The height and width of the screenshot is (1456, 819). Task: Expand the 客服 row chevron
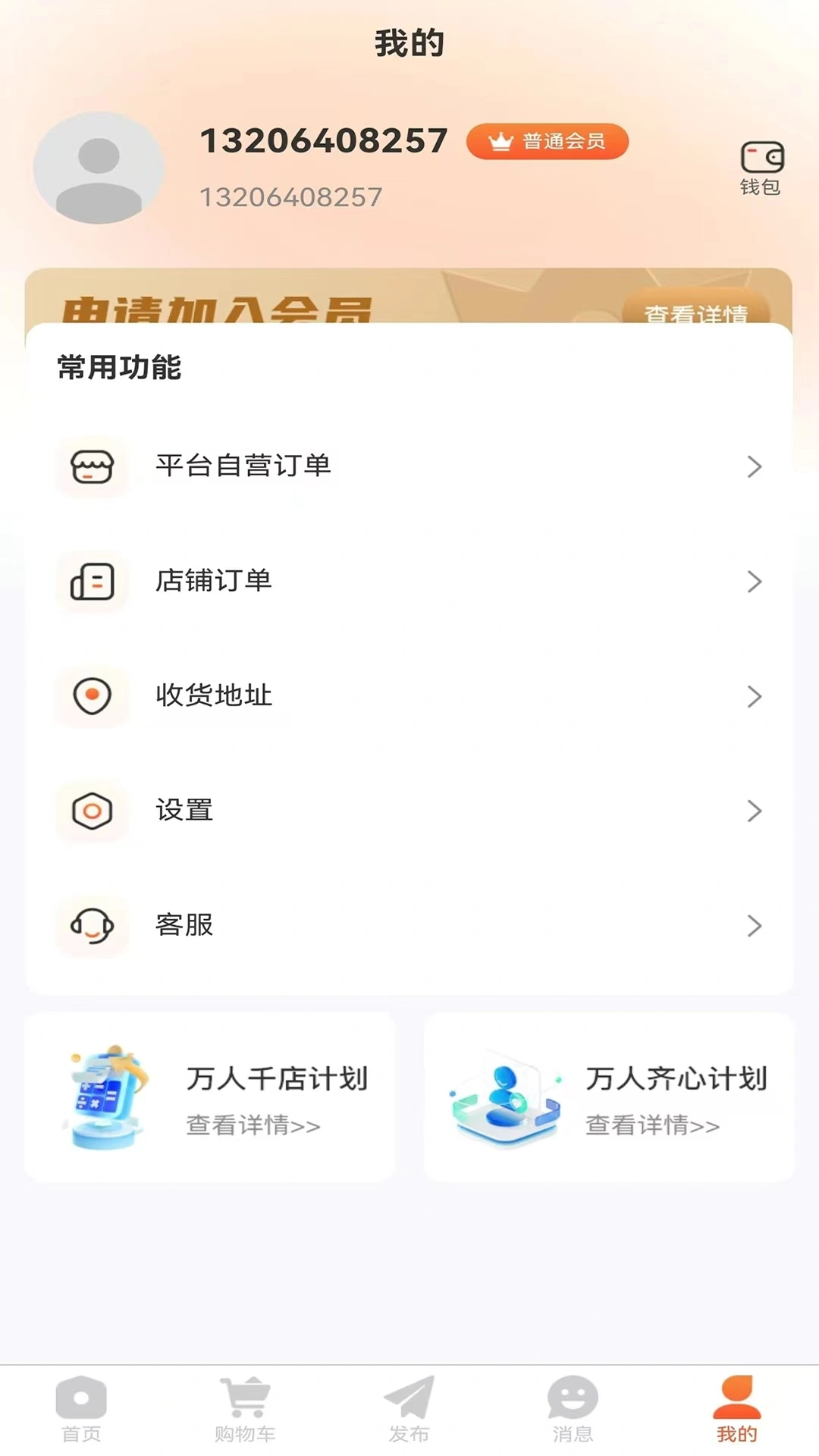tap(755, 926)
